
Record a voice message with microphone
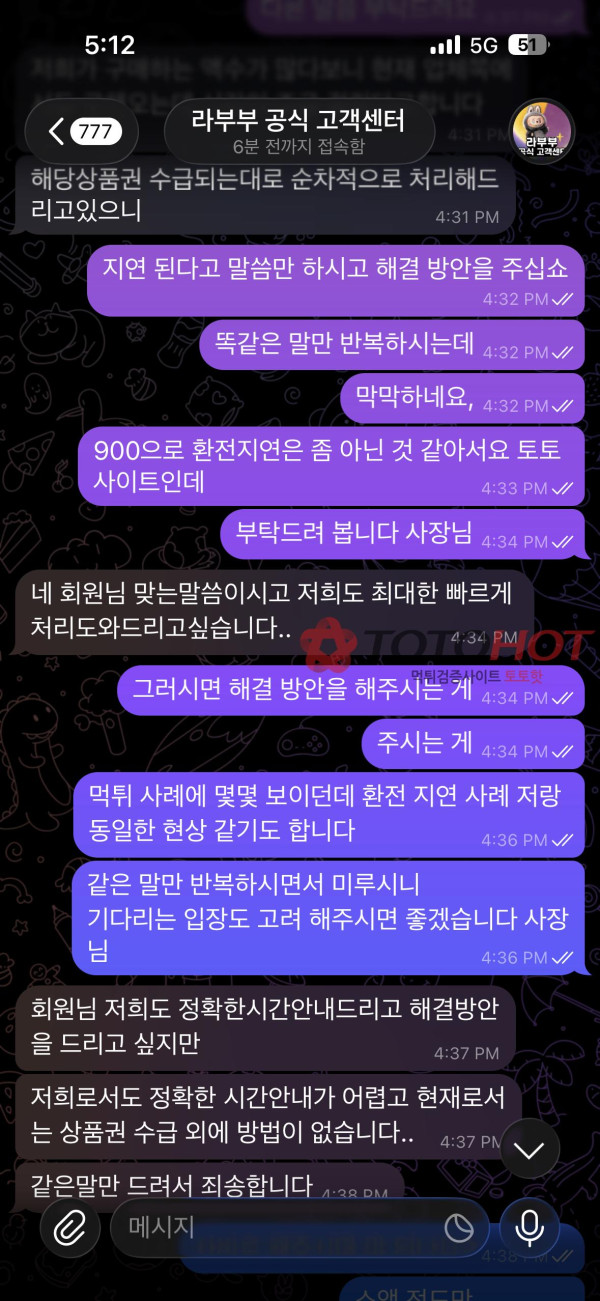(529, 1228)
